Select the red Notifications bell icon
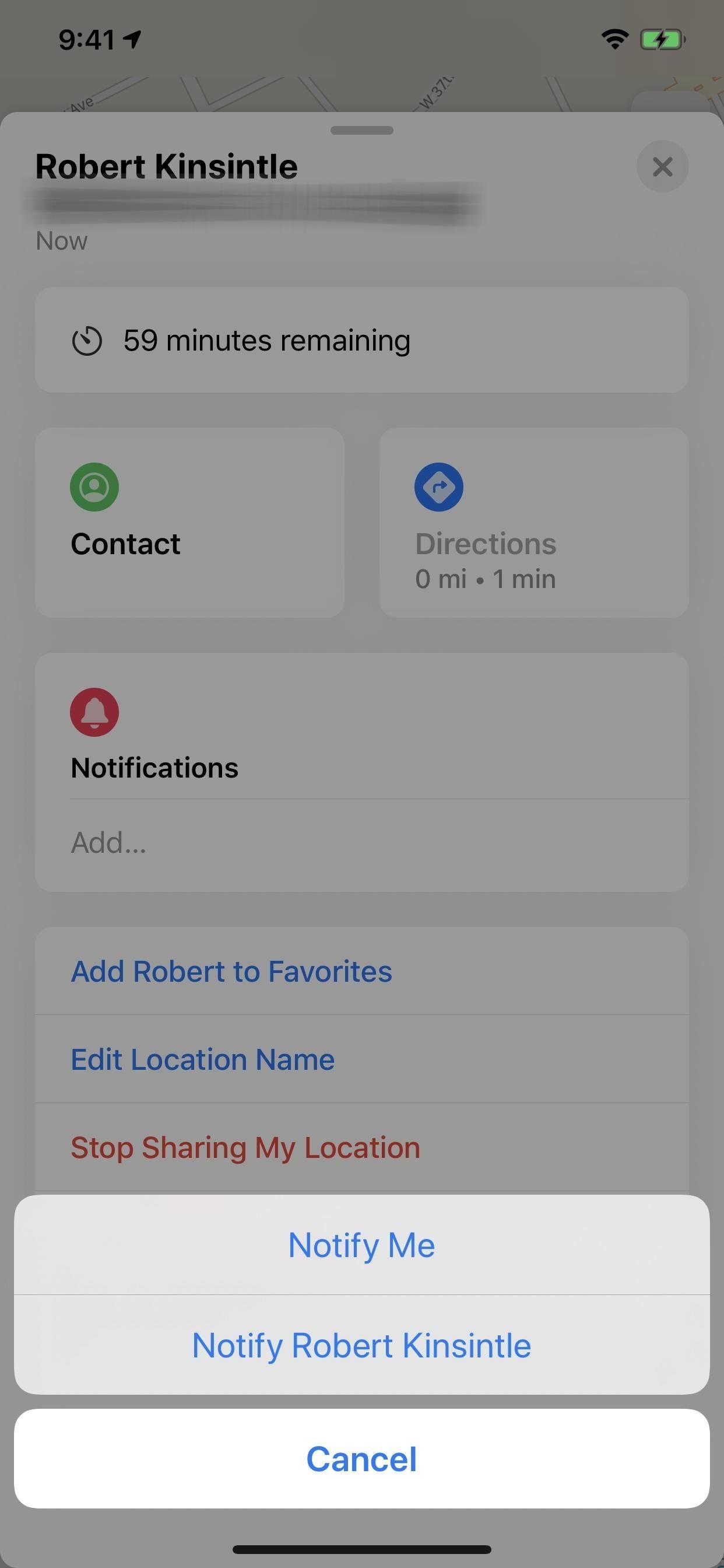Image resolution: width=724 pixels, height=1568 pixels. click(x=94, y=712)
